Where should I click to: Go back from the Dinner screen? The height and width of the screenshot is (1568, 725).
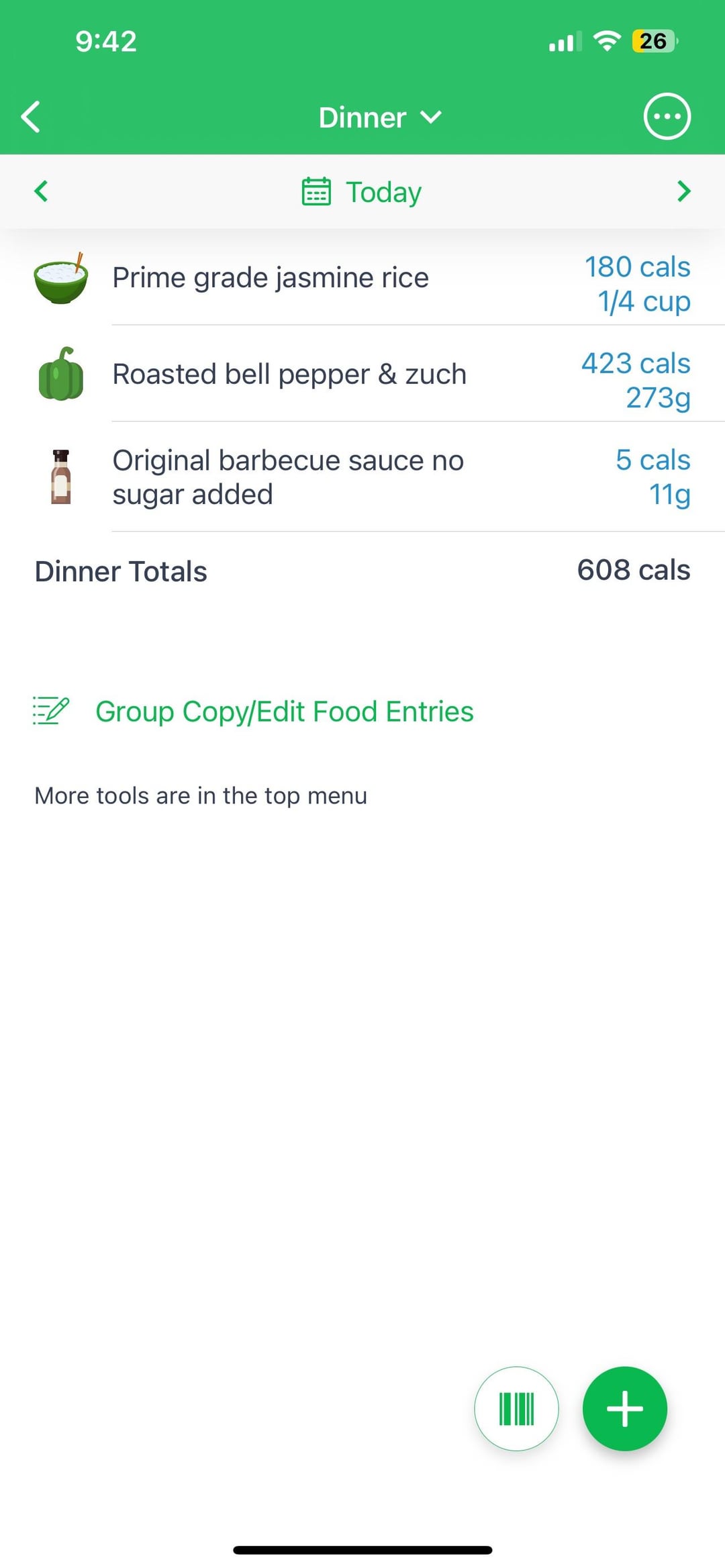31,117
